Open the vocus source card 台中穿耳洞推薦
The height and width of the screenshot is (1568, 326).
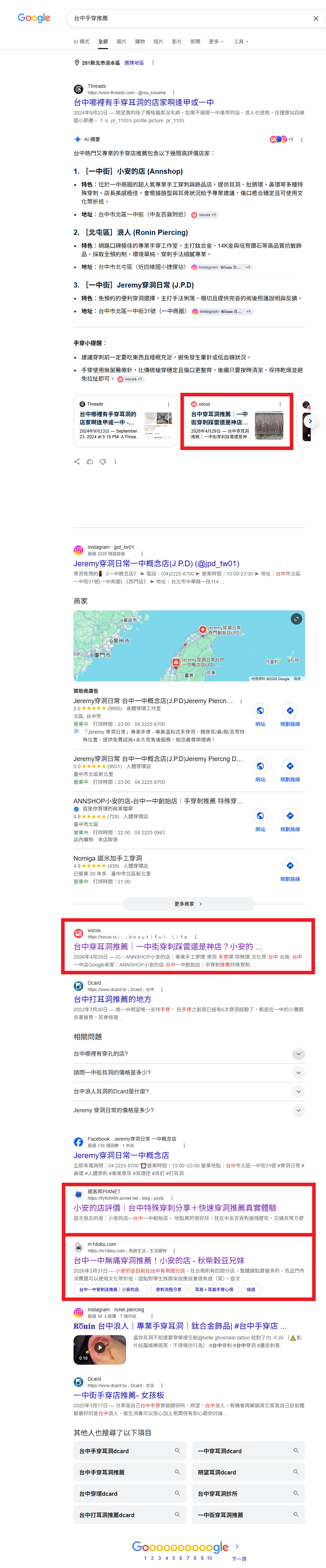click(x=237, y=421)
